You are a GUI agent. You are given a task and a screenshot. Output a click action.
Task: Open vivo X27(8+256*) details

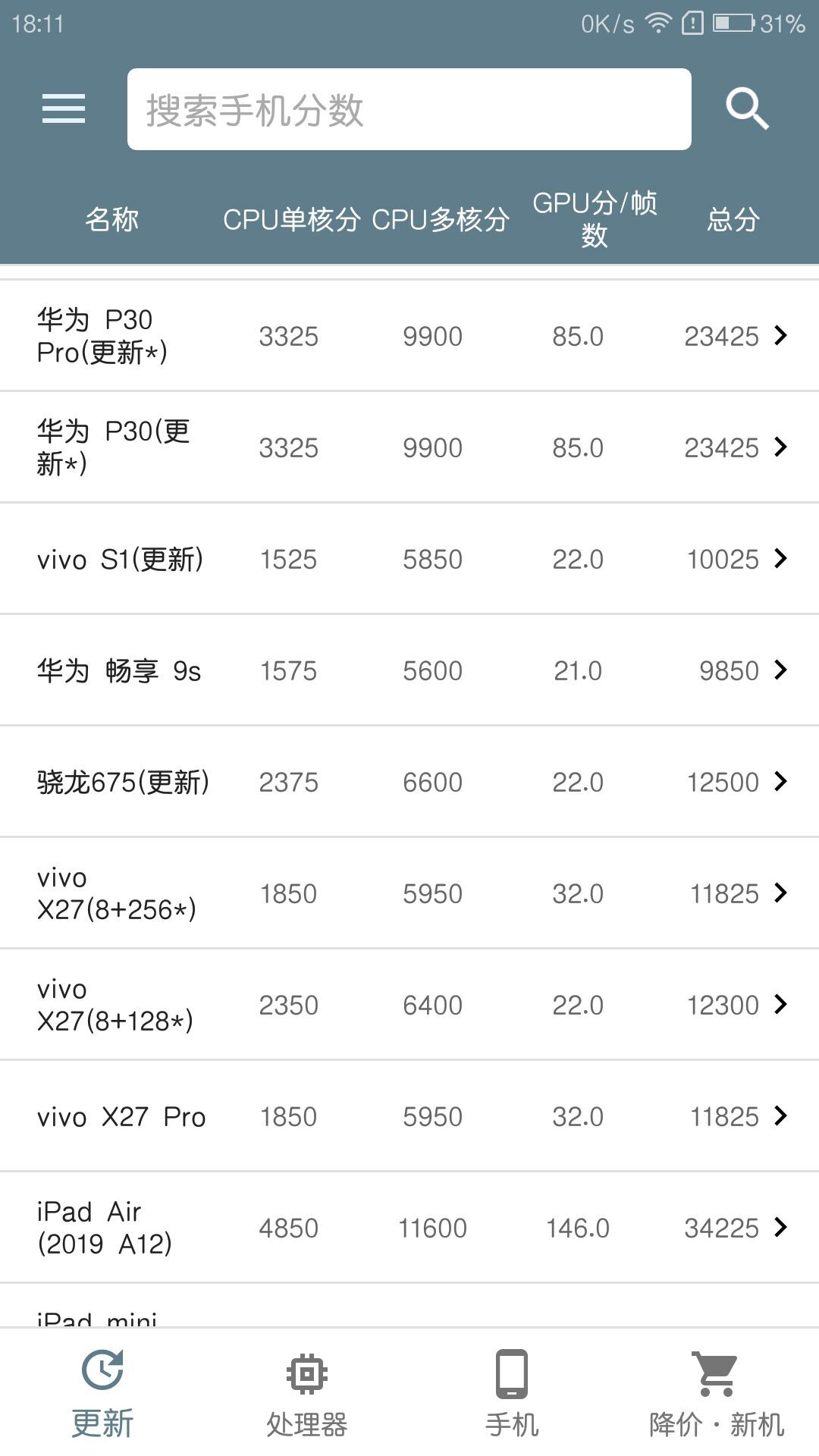pyautogui.click(x=409, y=893)
